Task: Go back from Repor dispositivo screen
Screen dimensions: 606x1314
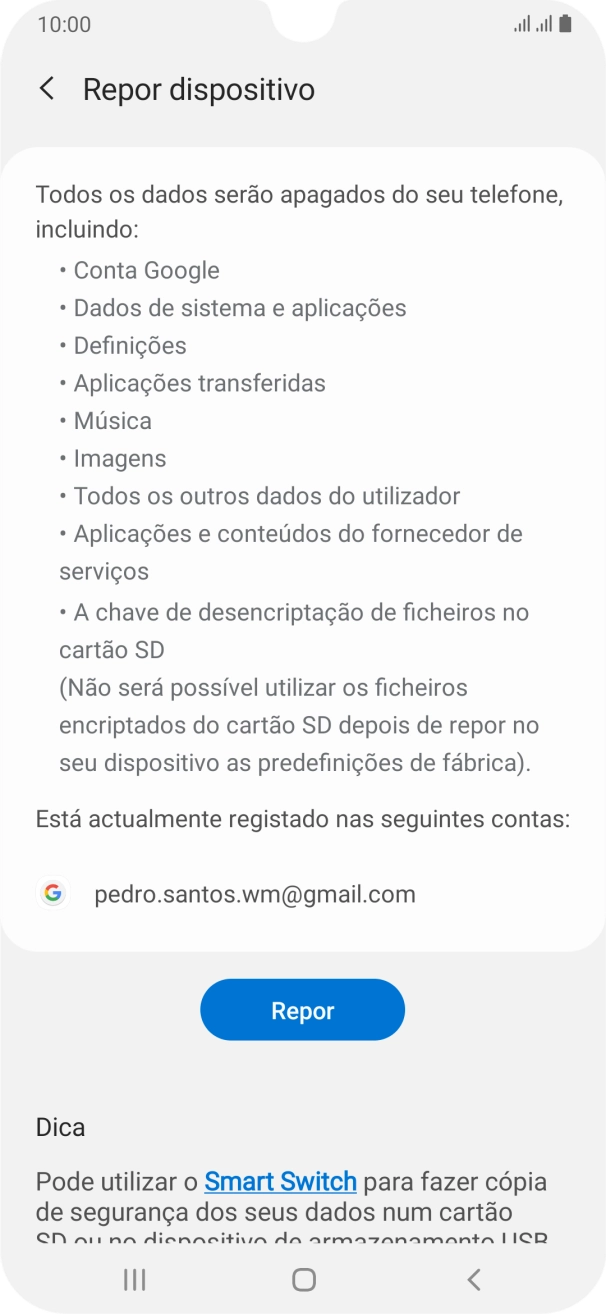Action: point(47,89)
